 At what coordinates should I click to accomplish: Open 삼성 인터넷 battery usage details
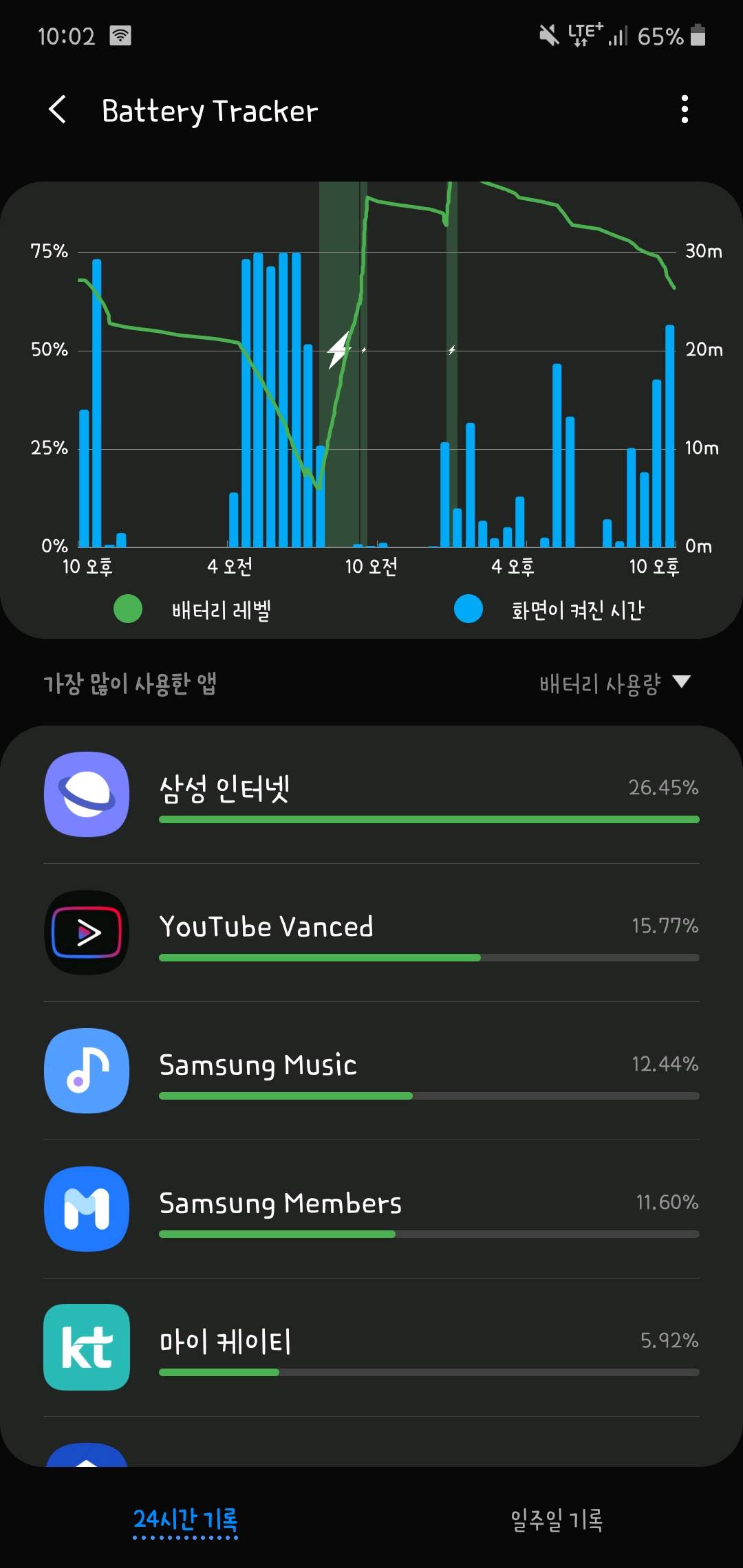click(371, 795)
